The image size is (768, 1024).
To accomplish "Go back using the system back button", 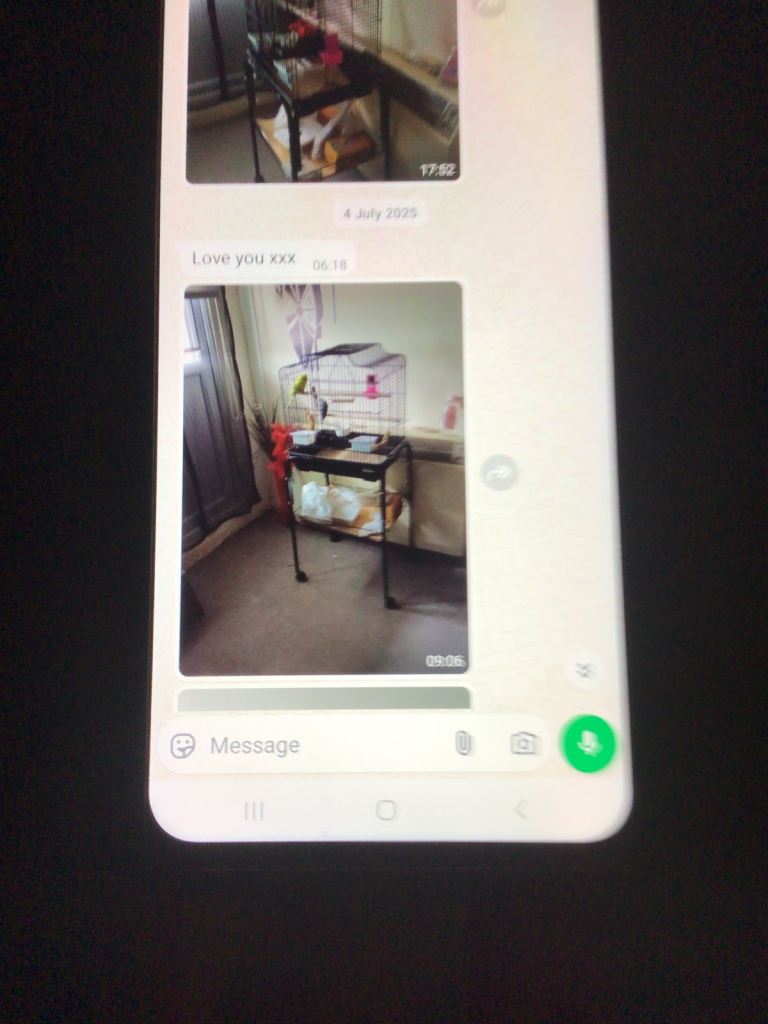I will point(520,810).
